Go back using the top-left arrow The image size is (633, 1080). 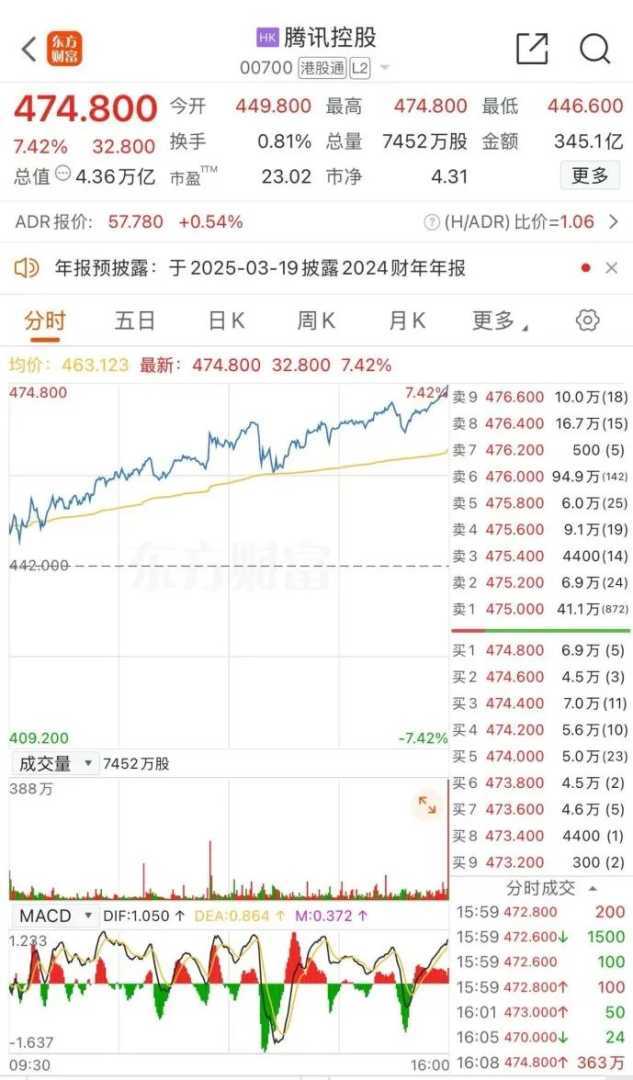(x=29, y=48)
